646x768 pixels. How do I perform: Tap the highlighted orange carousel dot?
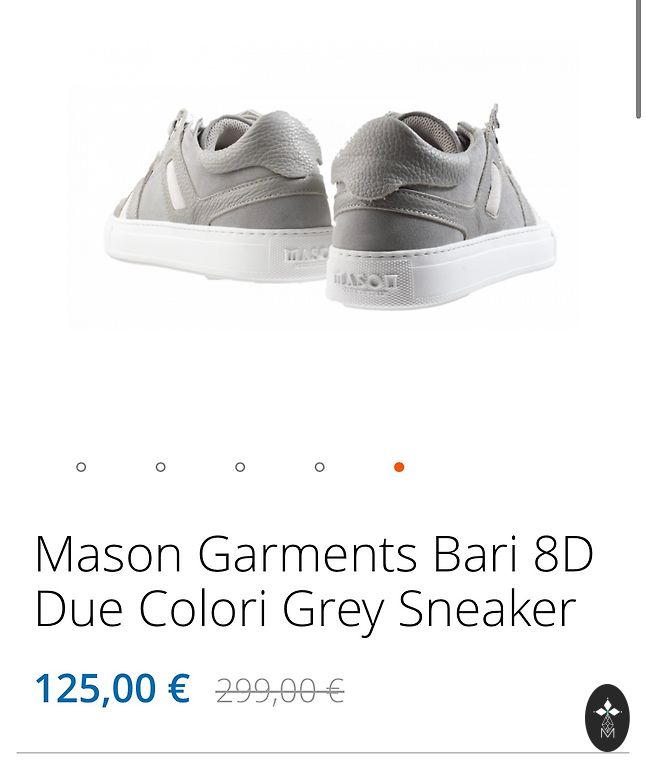[399, 467]
